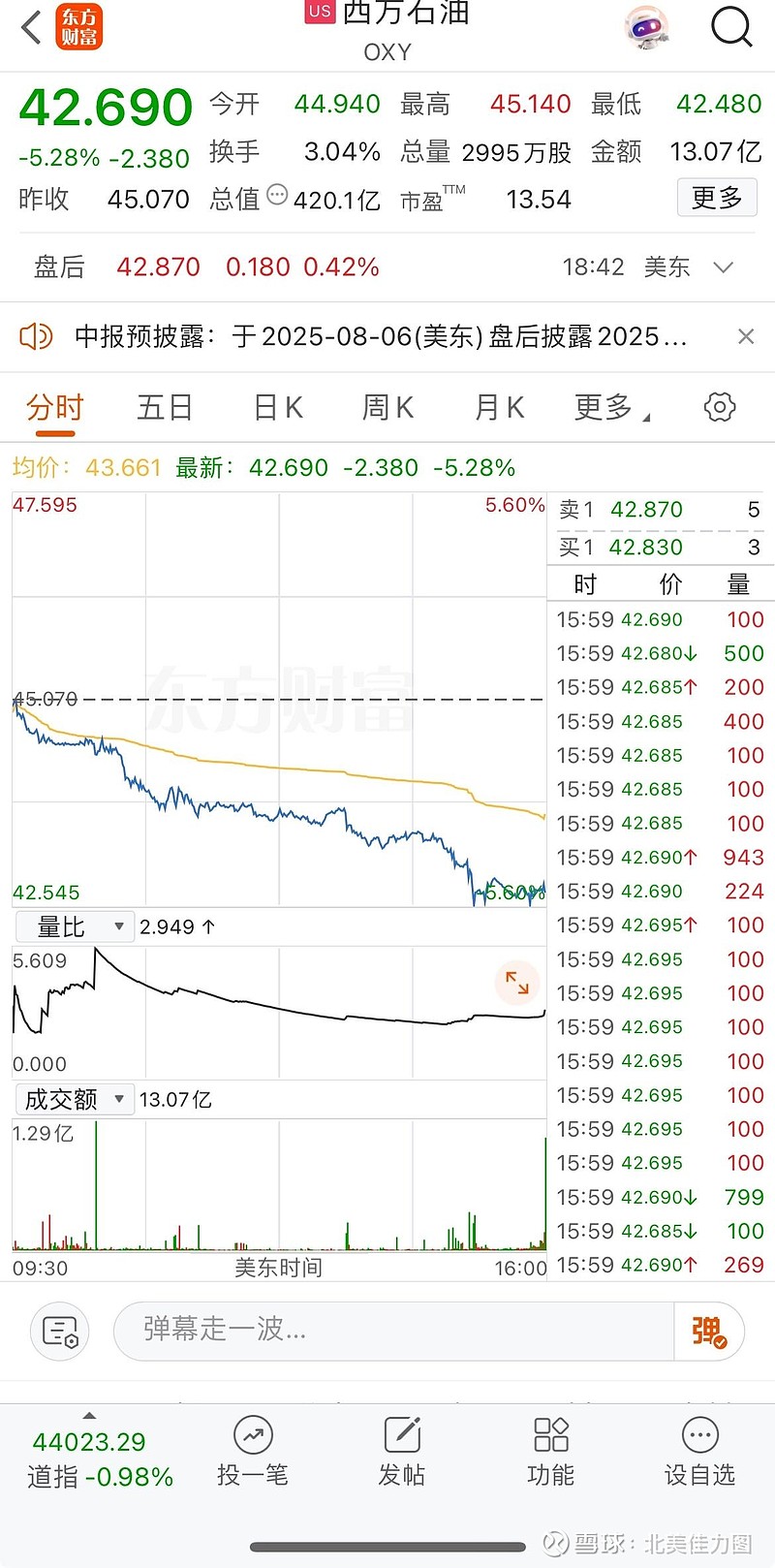Screen dimensions: 775x1568
Task: Open 发帖 to write a post
Action: (x=402, y=1452)
